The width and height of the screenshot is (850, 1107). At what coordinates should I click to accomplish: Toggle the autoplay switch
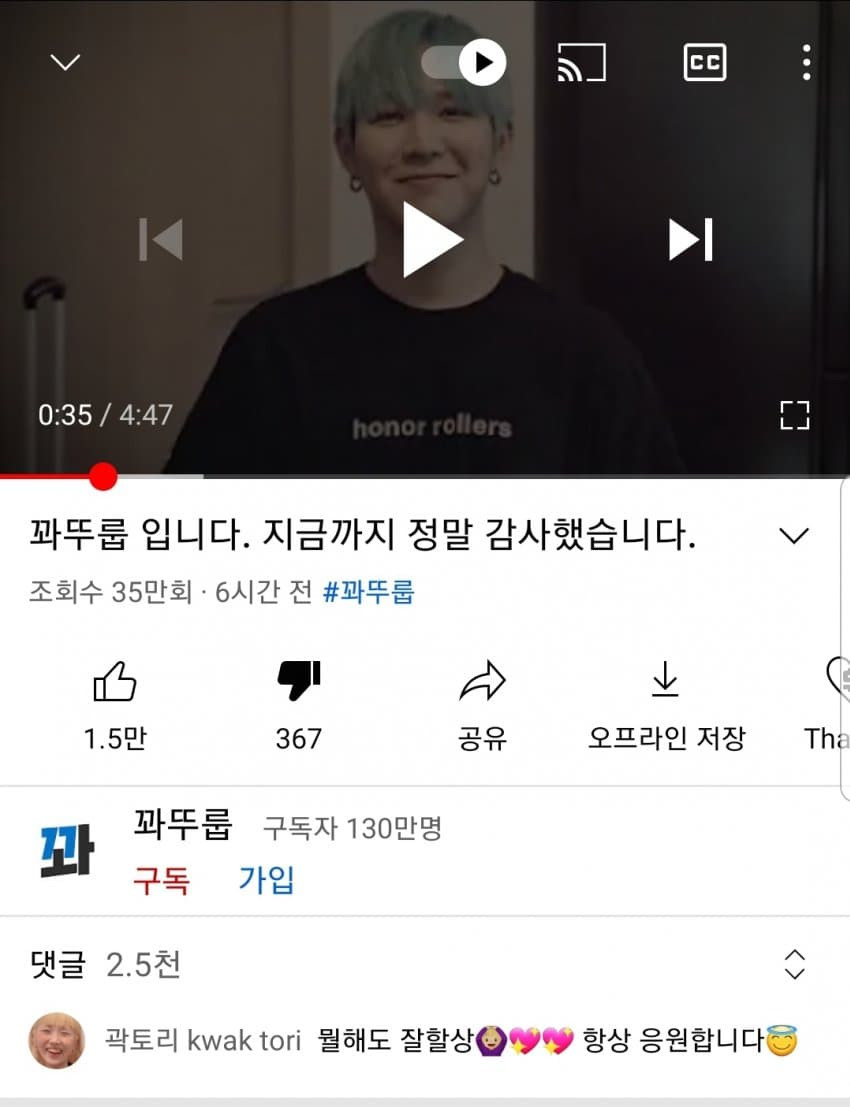pos(463,62)
